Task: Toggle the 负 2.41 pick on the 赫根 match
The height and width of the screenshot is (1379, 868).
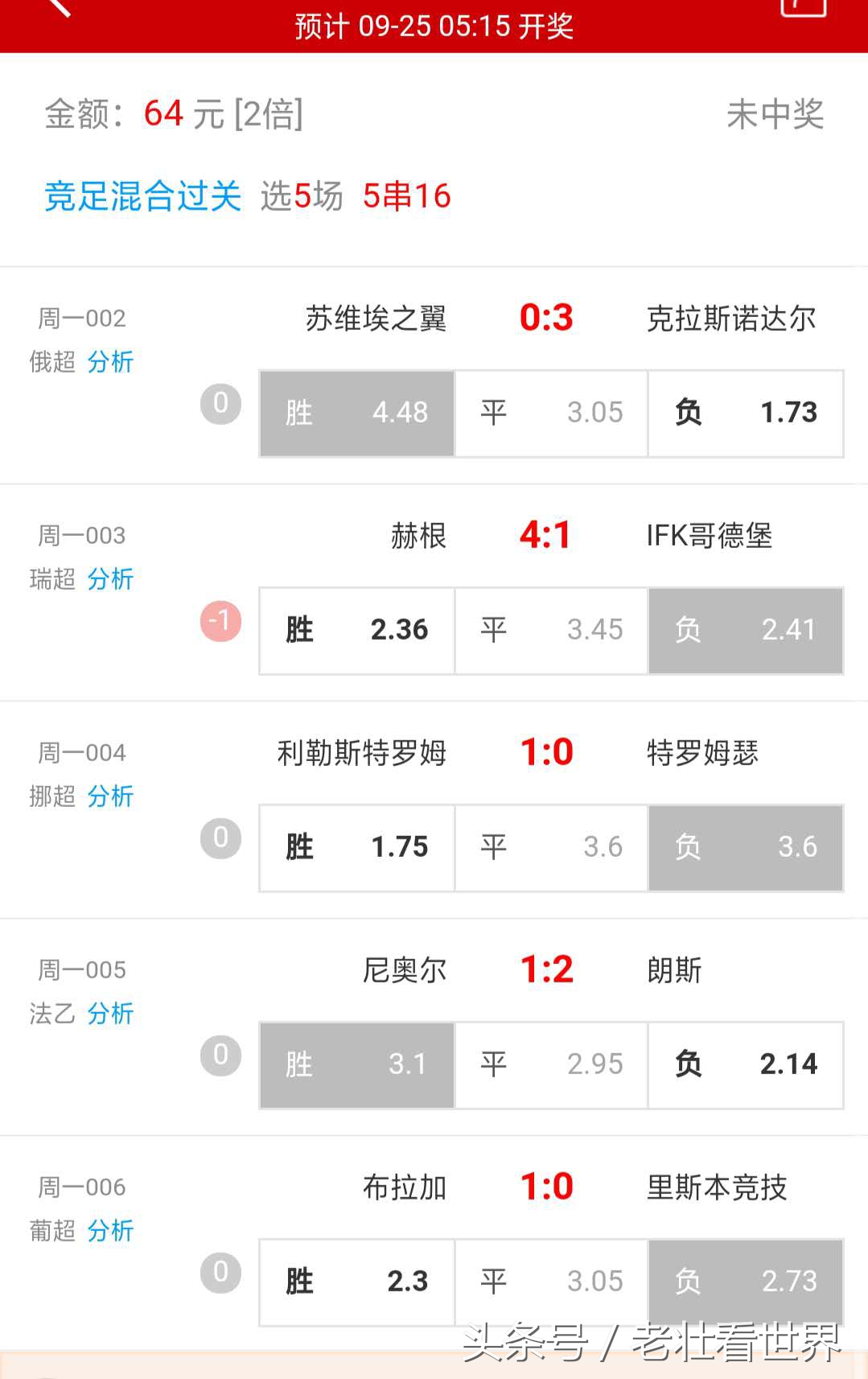Action: [x=745, y=631]
